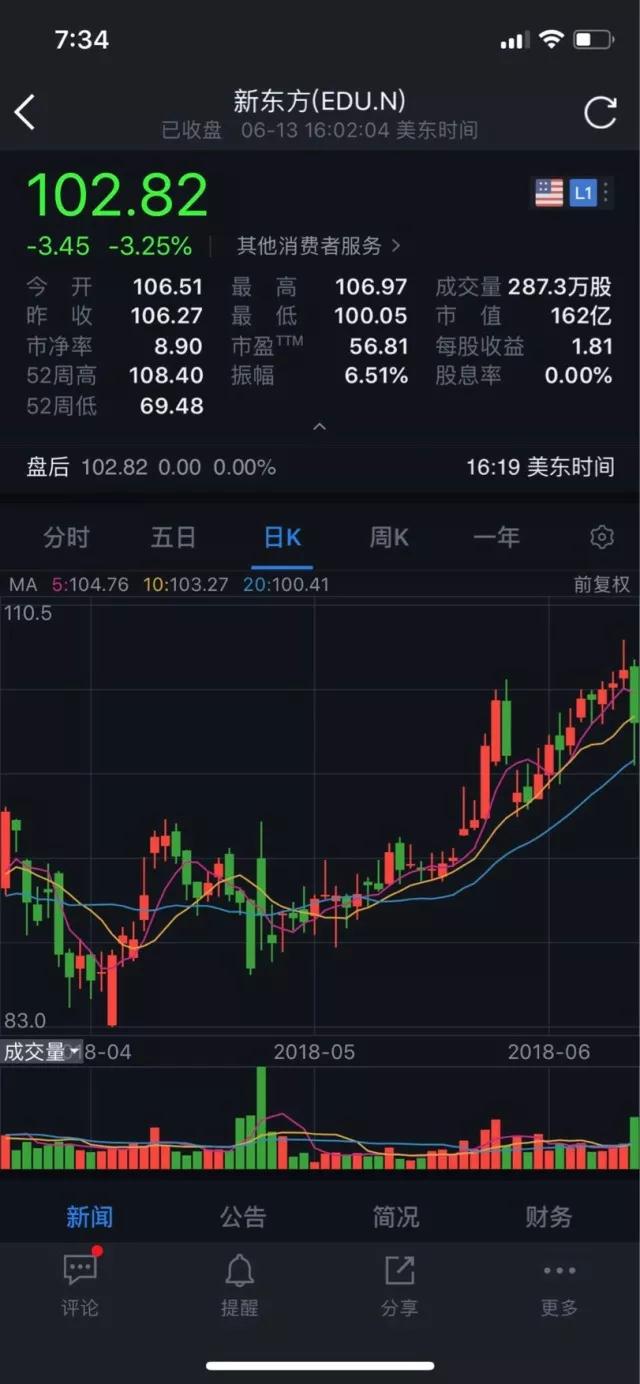This screenshot has height=1384, width=640.
Task: Open the 其他消费者服务 sector link
Action: (319, 245)
